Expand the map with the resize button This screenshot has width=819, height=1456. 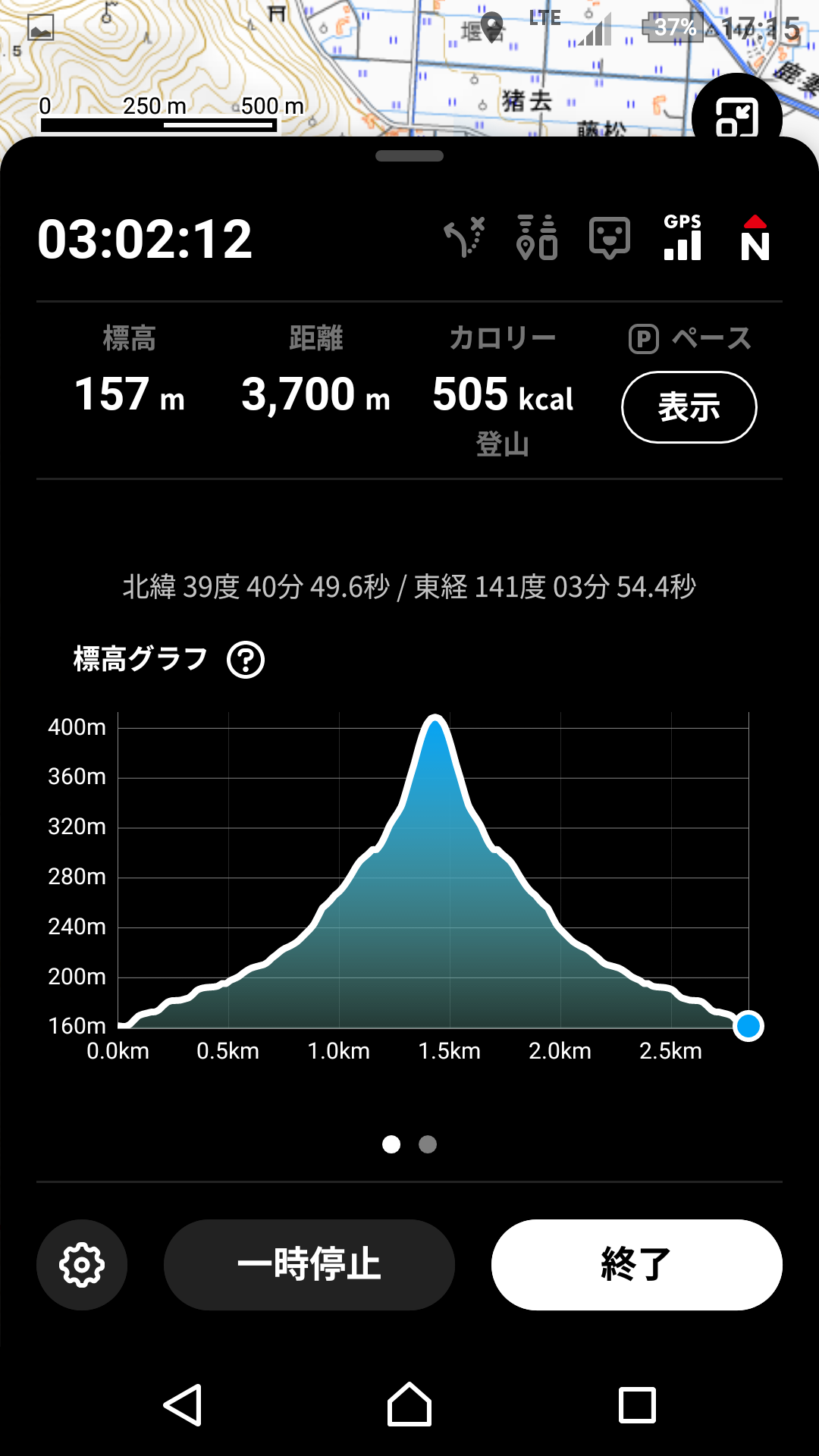pos(736,118)
